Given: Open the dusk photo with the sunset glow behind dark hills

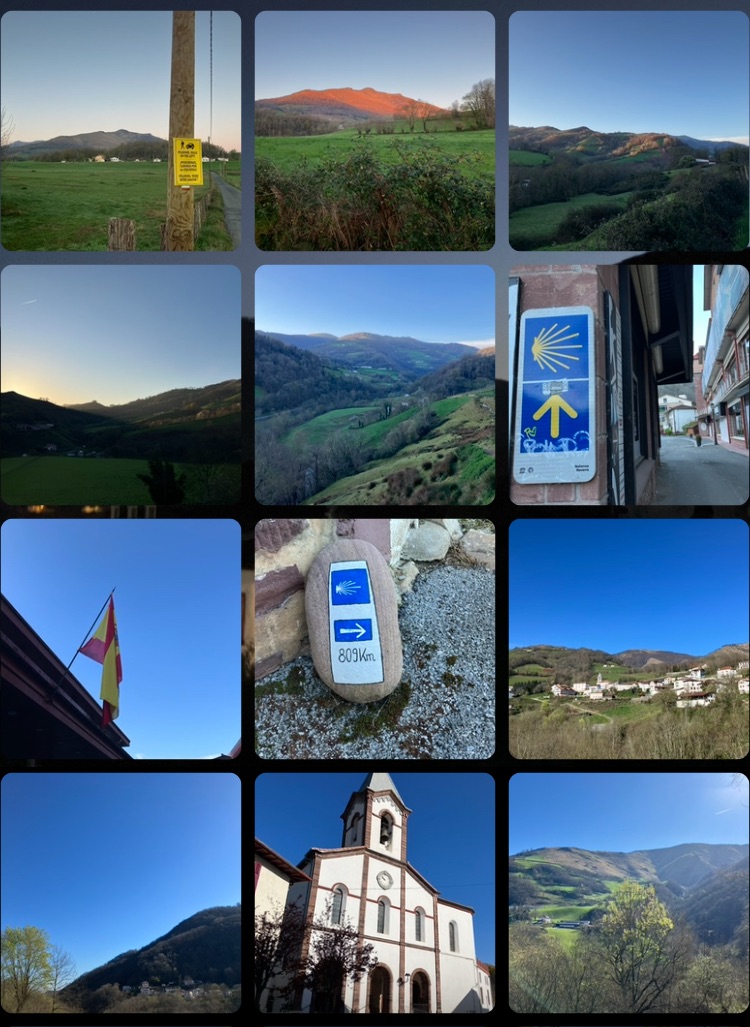Looking at the screenshot, I should point(120,385).
